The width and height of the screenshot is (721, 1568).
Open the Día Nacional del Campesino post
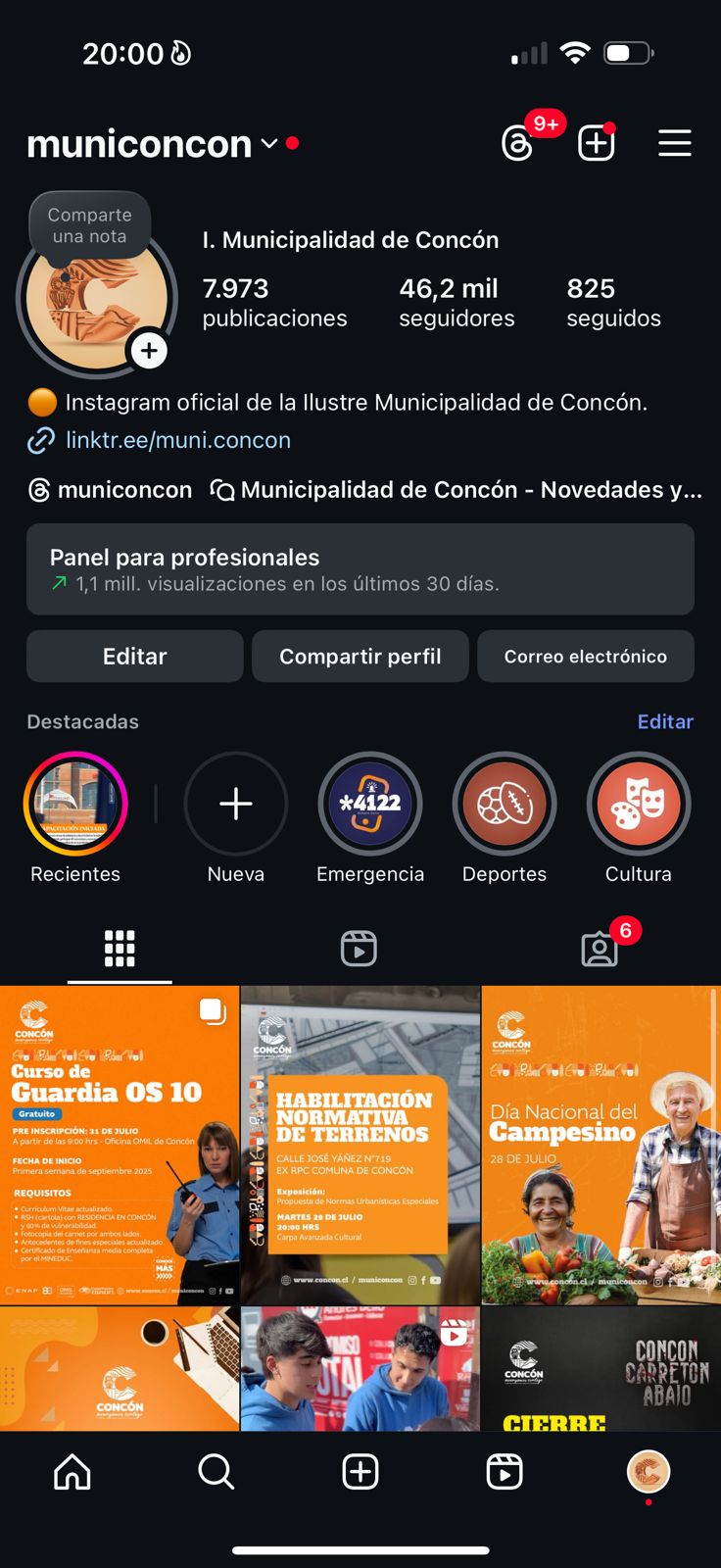[x=601, y=1145]
